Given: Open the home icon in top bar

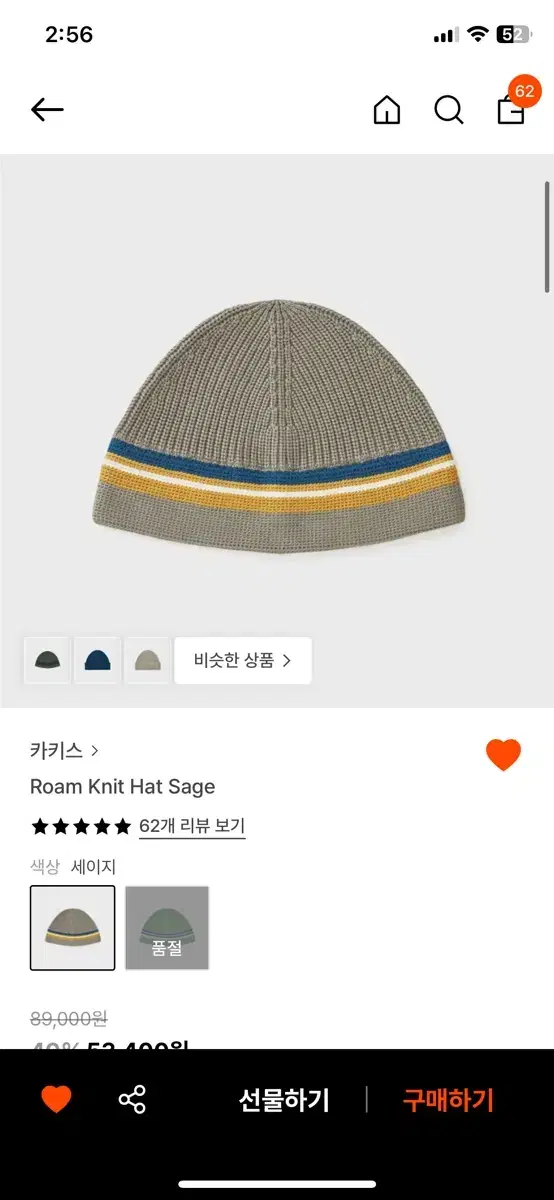Looking at the screenshot, I should pyautogui.click(x=386, y=110).
